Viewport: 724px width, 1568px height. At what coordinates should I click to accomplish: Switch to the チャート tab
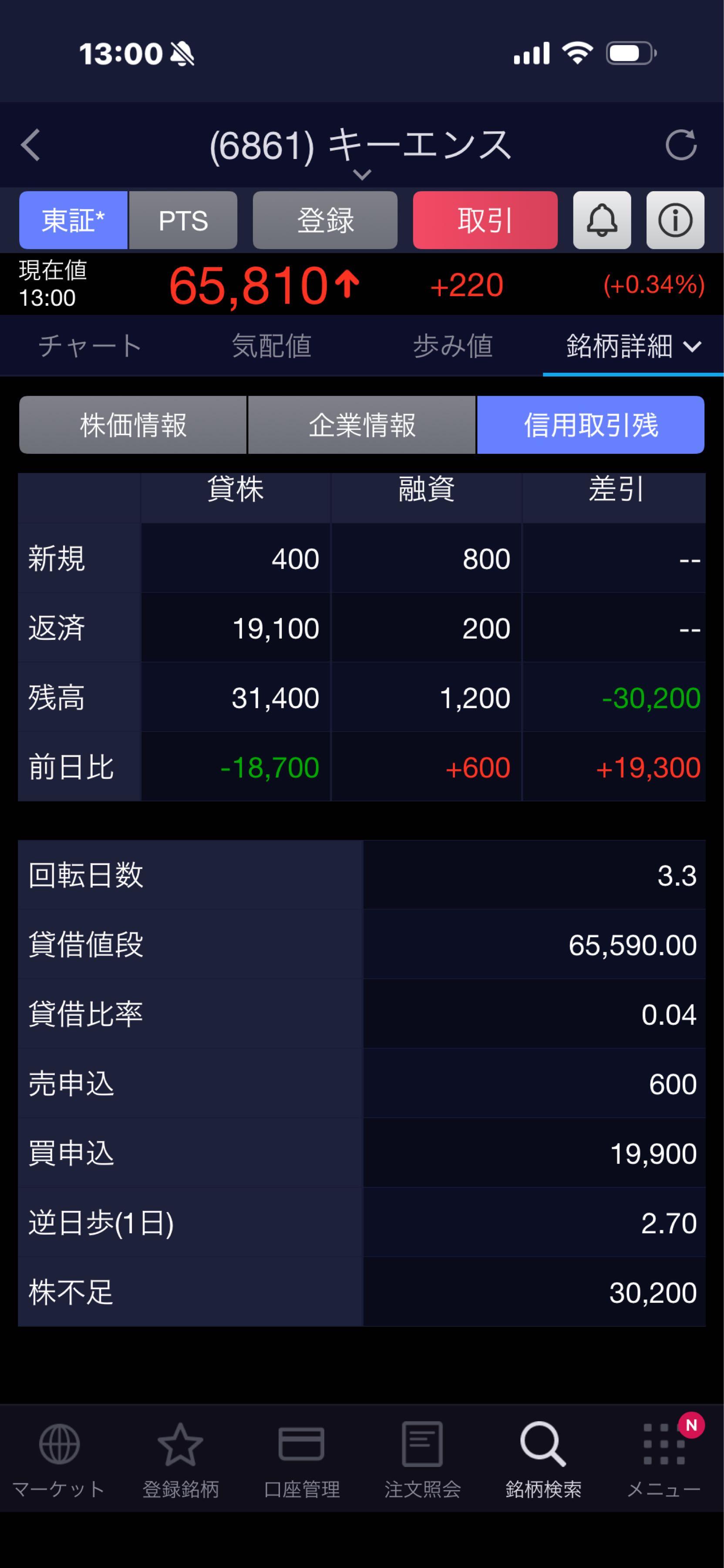[90, 346]
